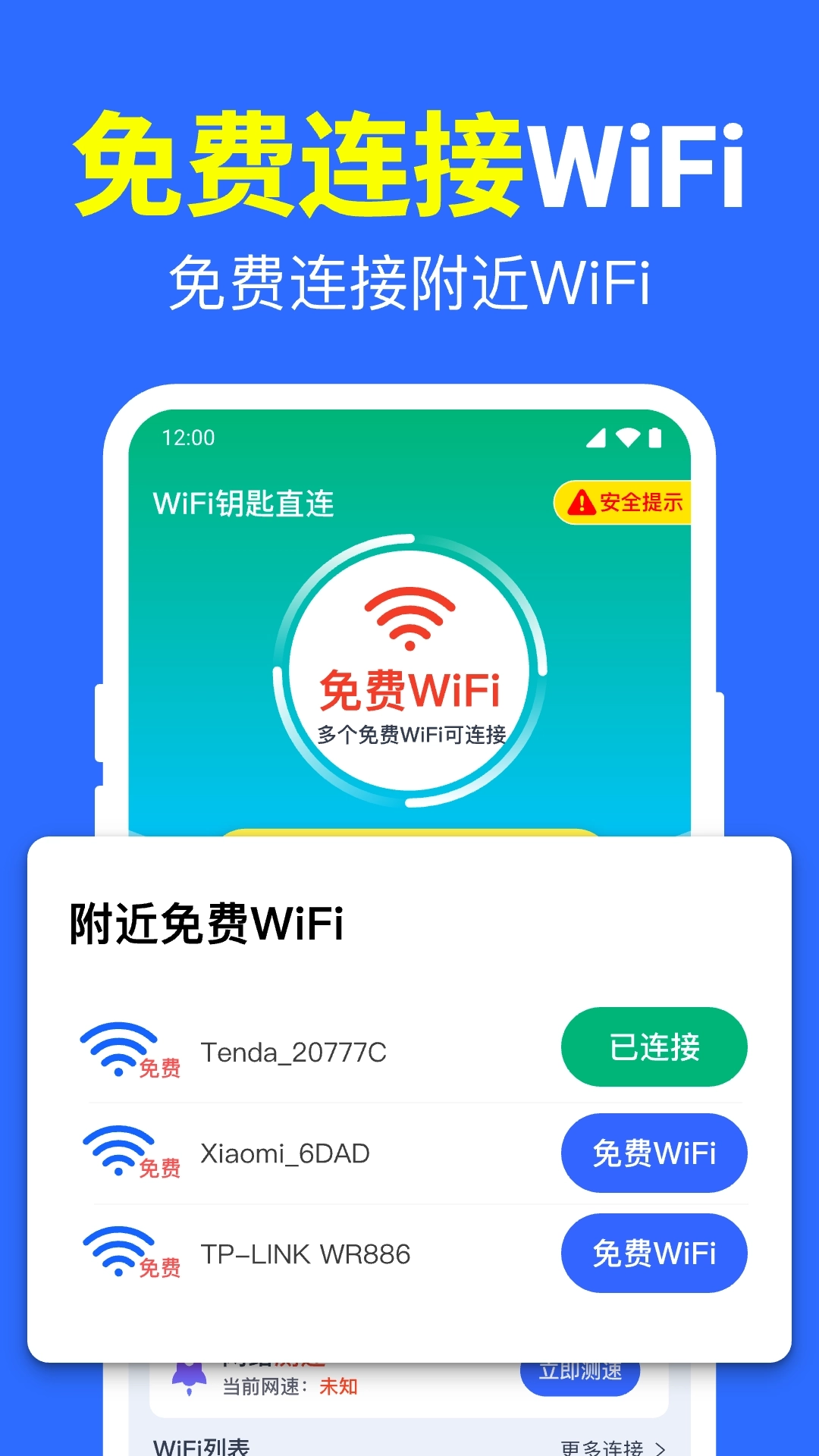
Task: Enable free WiFi for Xiaomi_6DAD
Action: 654,1153
